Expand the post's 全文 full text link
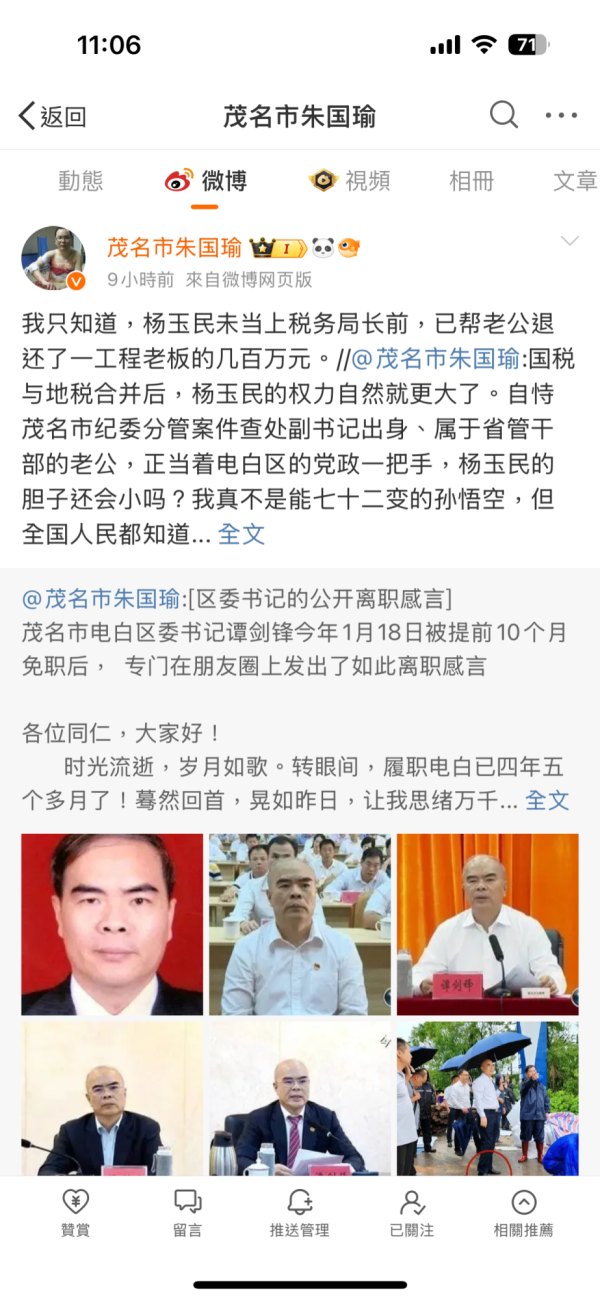 (241, 533)
